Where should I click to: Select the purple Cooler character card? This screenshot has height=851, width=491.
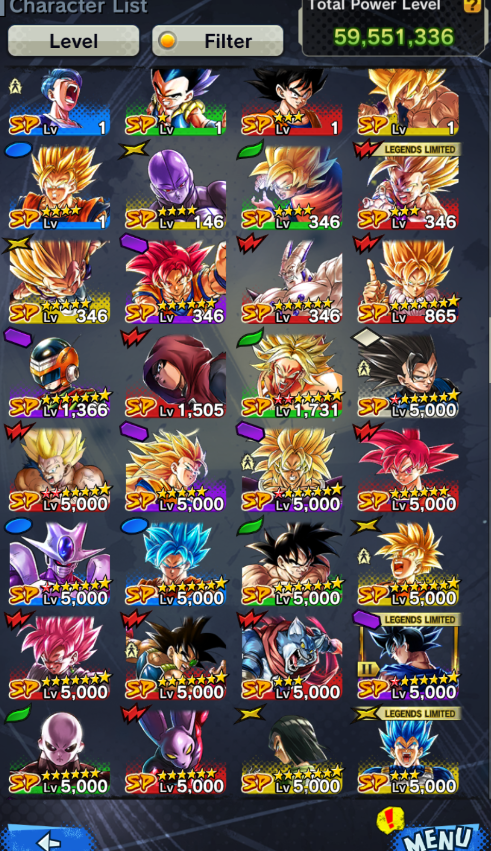[x=60, y=564]
